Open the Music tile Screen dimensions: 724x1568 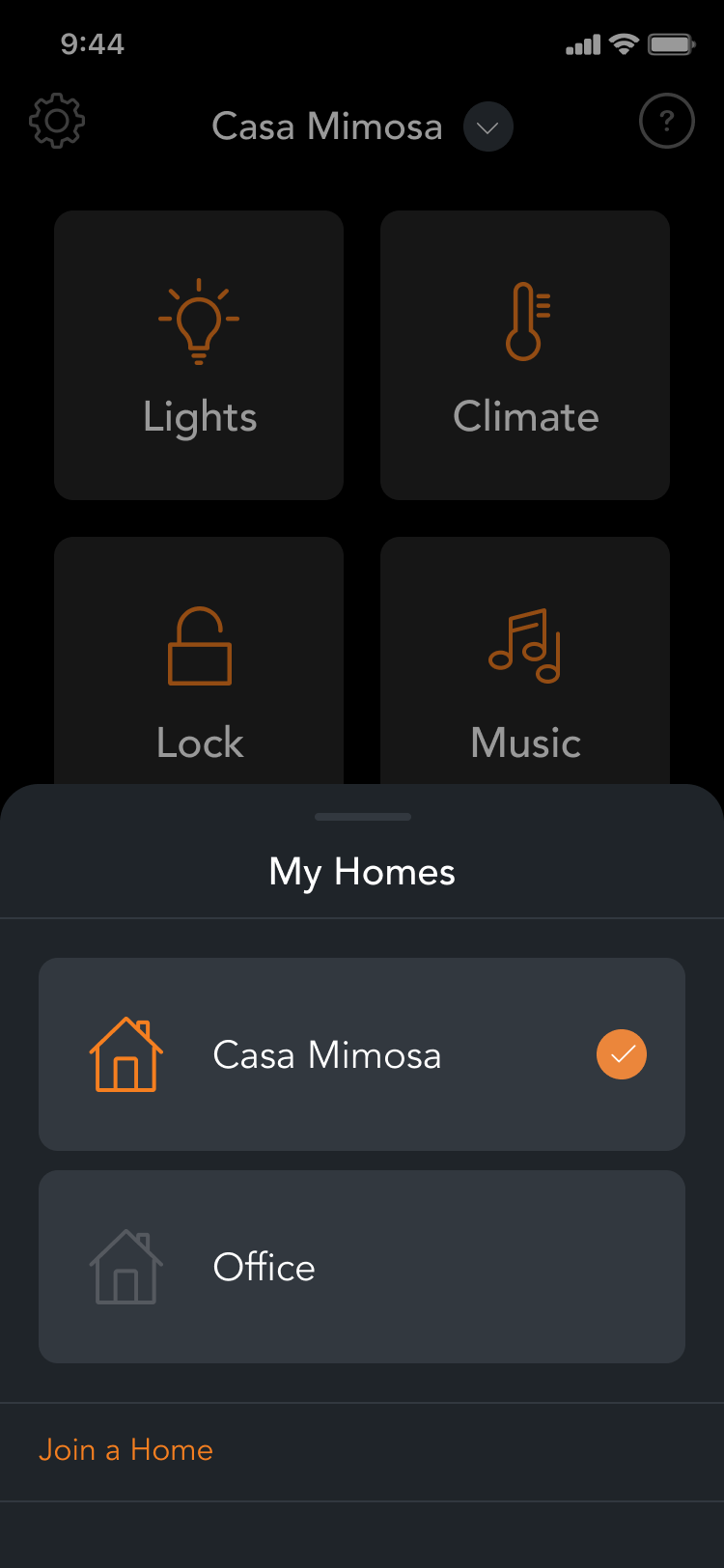click(x=525, y=661)
